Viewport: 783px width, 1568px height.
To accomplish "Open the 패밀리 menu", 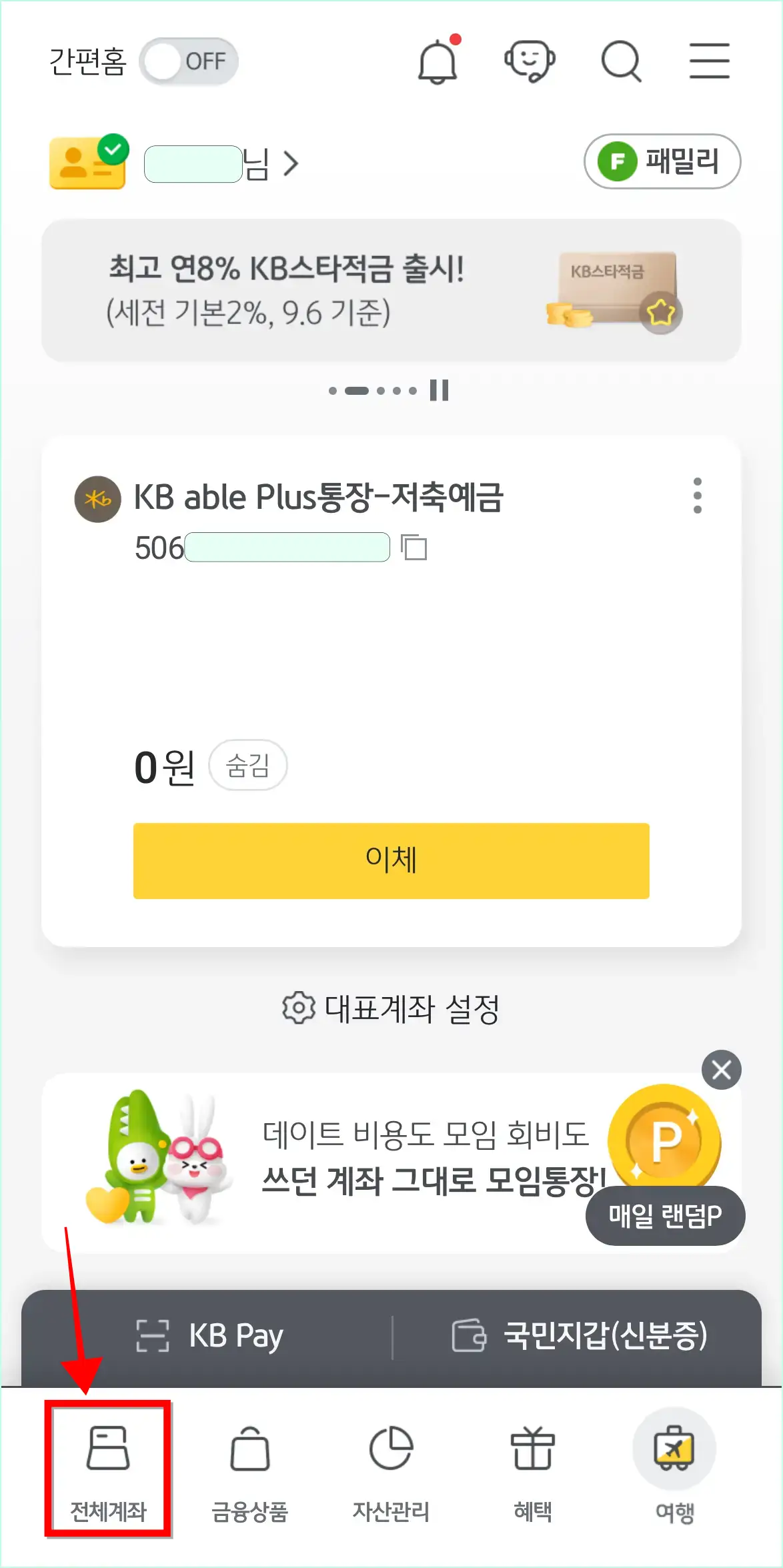I will (x=661, y=161).
